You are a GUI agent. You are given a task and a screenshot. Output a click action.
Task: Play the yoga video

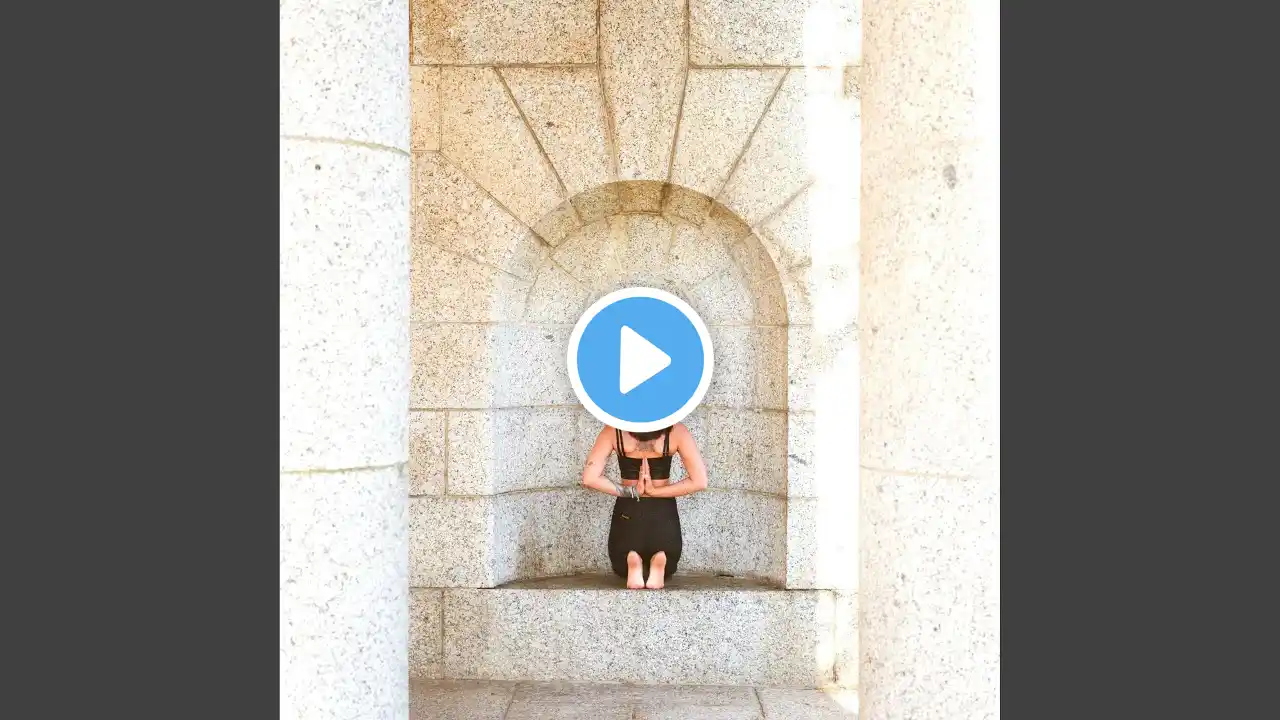coord(640,359)
